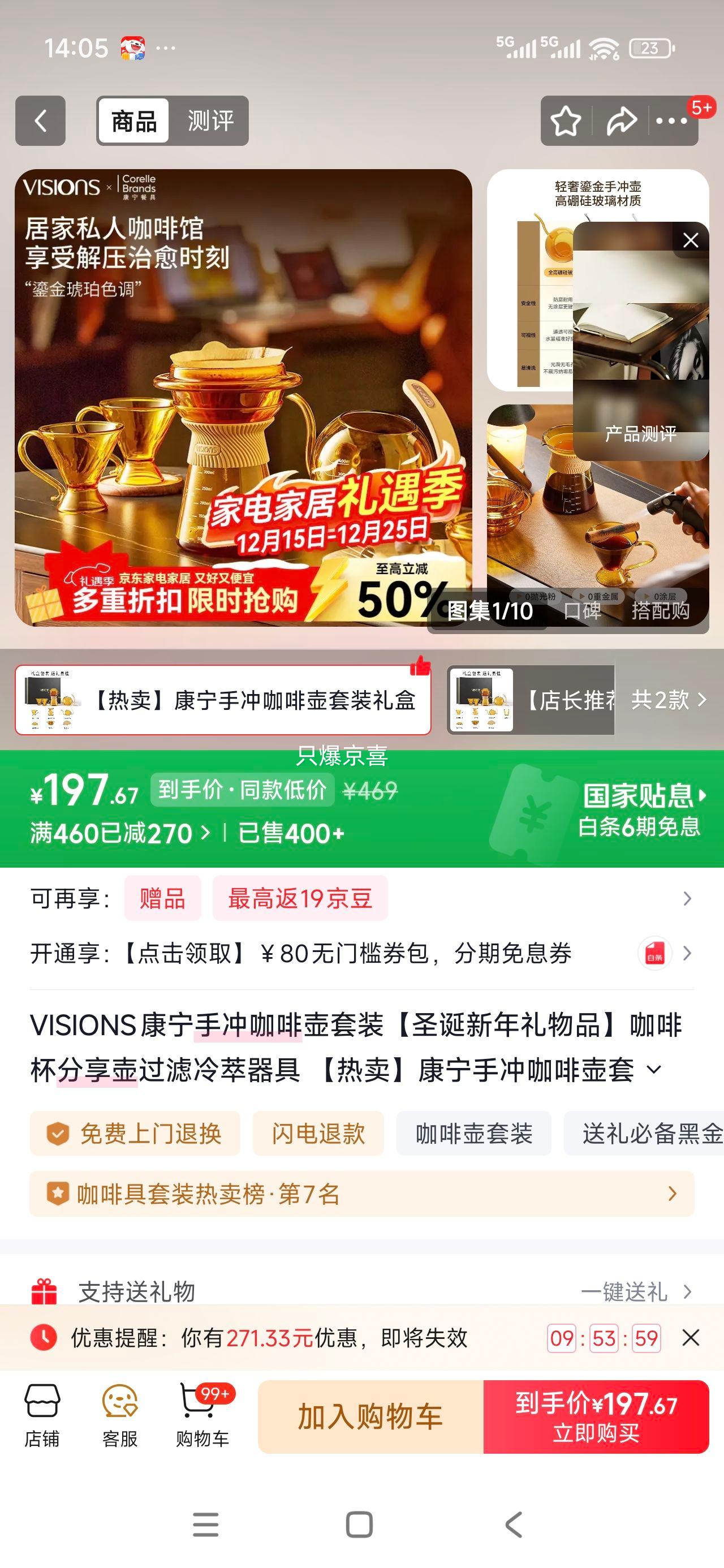Open the more options menu with 5+ badge
724x1568 pixels.
click(671, 120)
